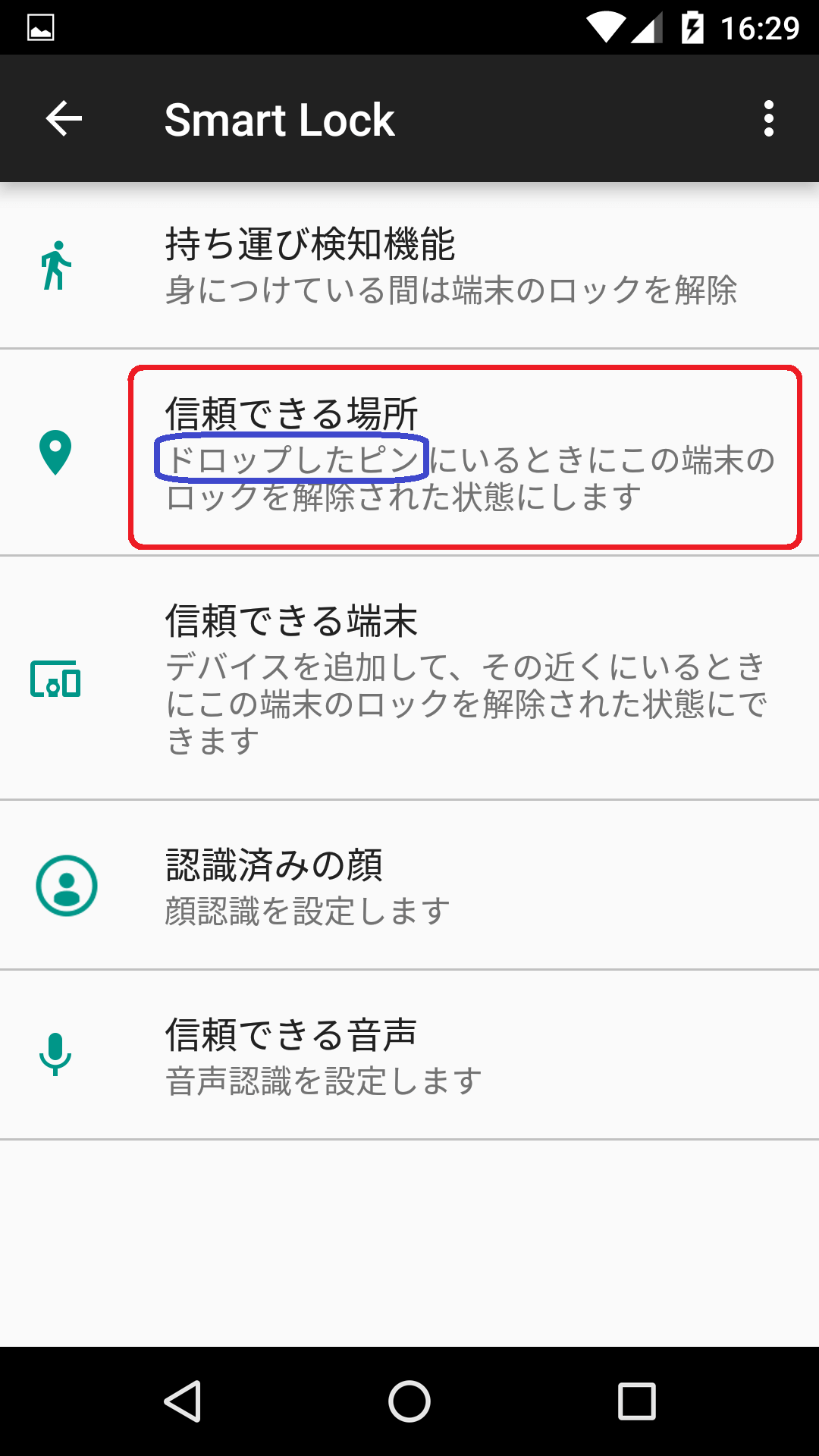819x1456 pixels.
Task: Open 持ち運び検知機能 setting
Action: point(409,265)
